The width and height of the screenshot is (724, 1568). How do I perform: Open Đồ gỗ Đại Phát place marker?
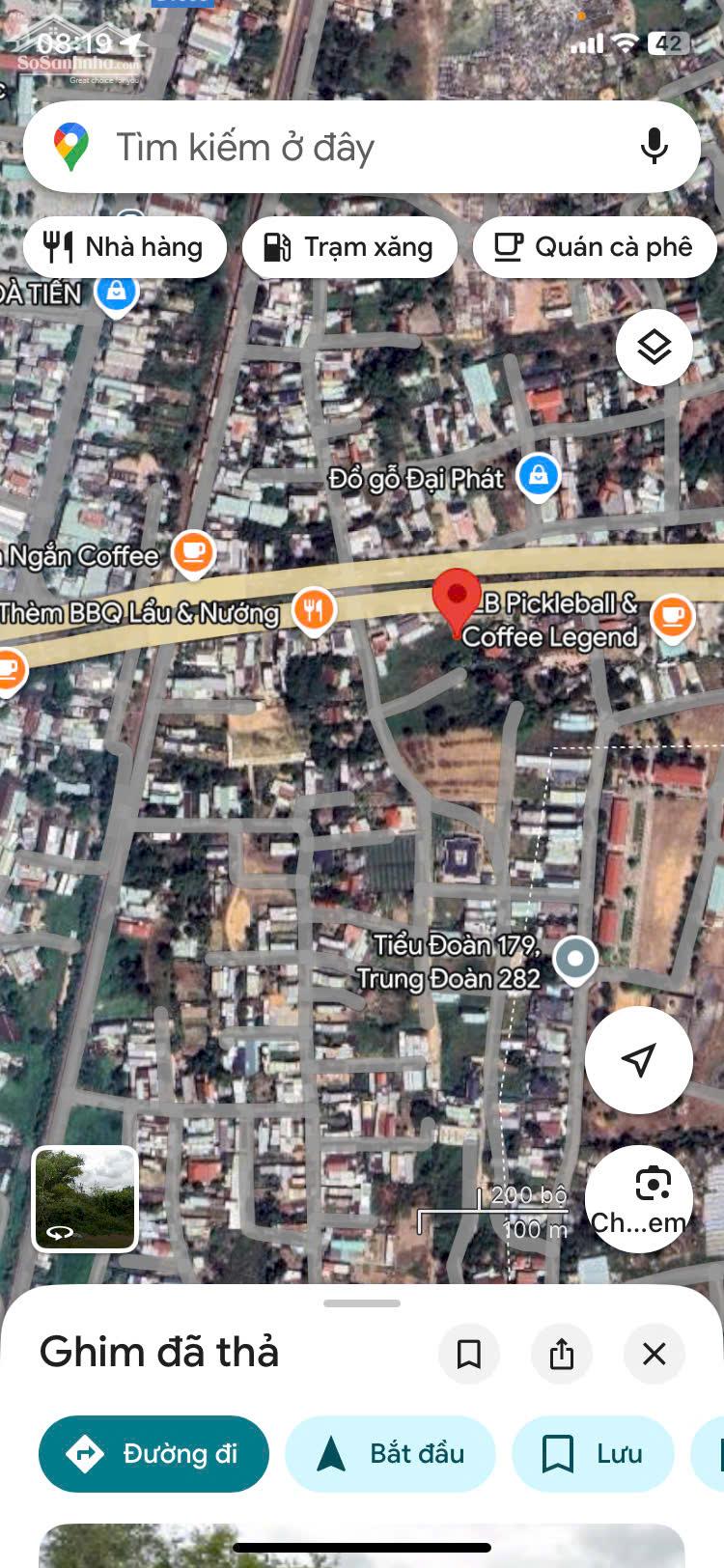coord(538,476)
